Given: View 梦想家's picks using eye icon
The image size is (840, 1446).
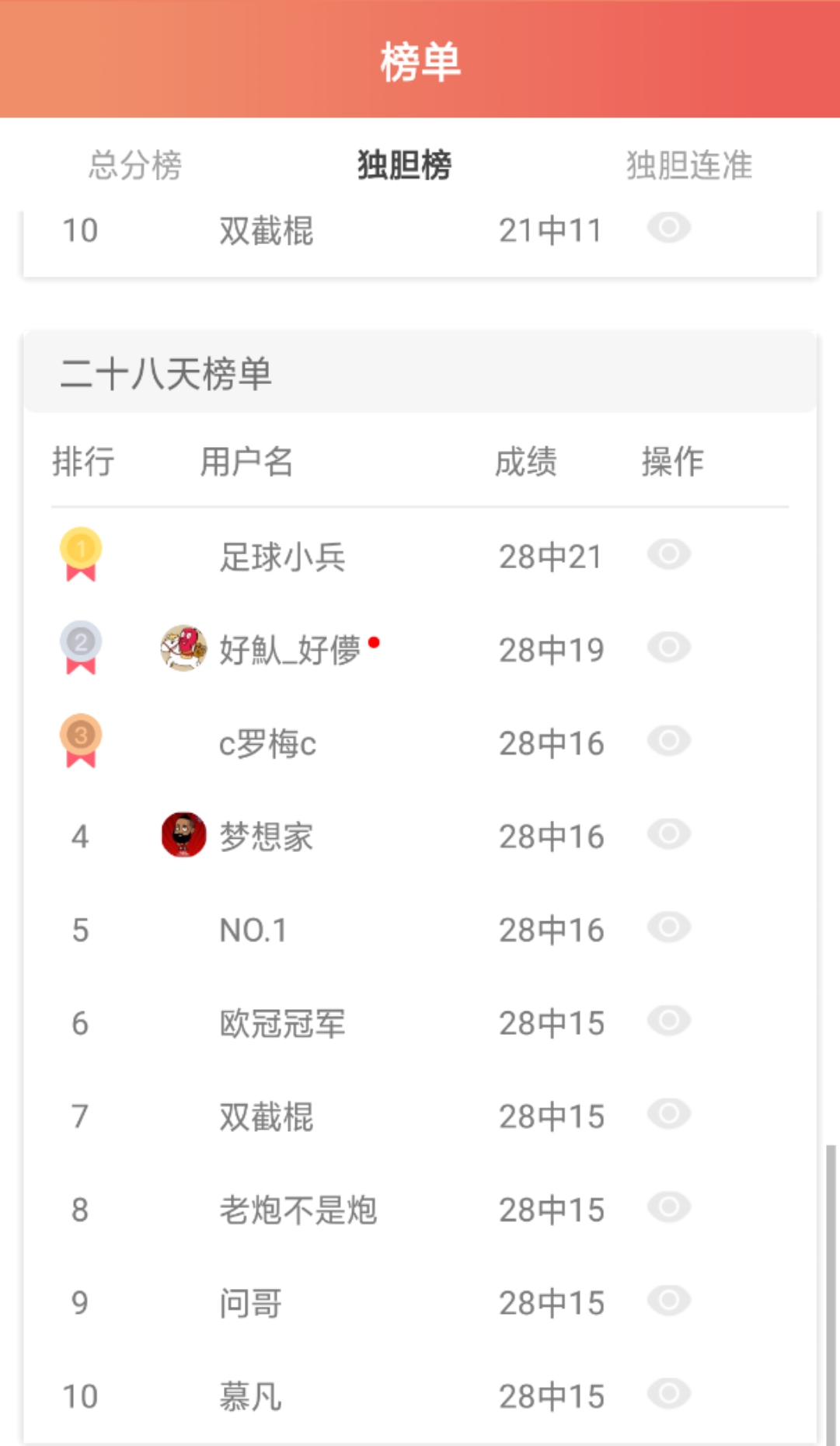Looking at the screenshot, I should [x=669, y=834].
